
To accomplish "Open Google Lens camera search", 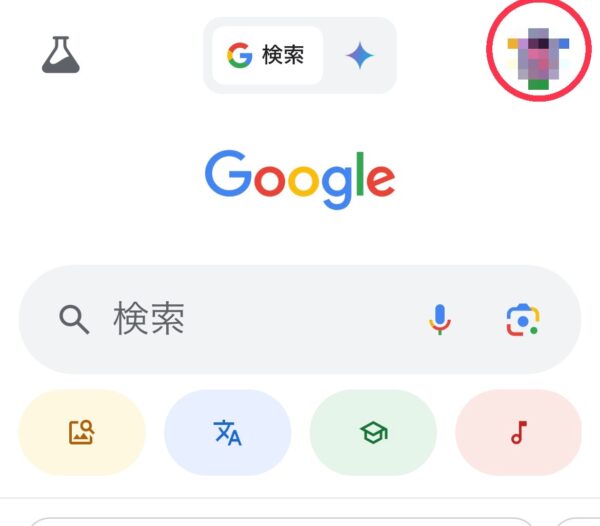I will (x=522, y=320).
